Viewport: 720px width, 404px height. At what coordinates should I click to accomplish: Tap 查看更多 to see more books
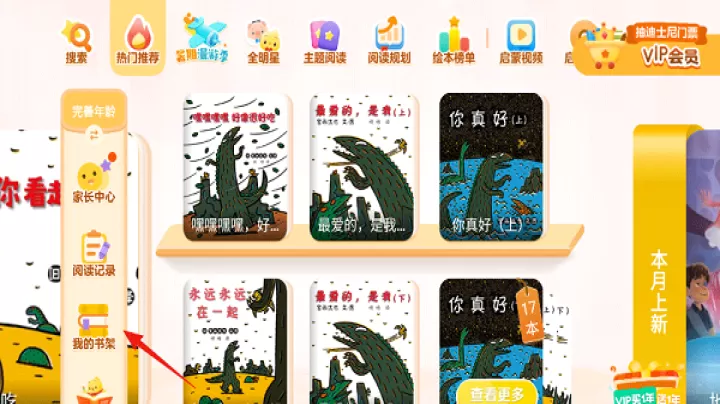point(491,392)
